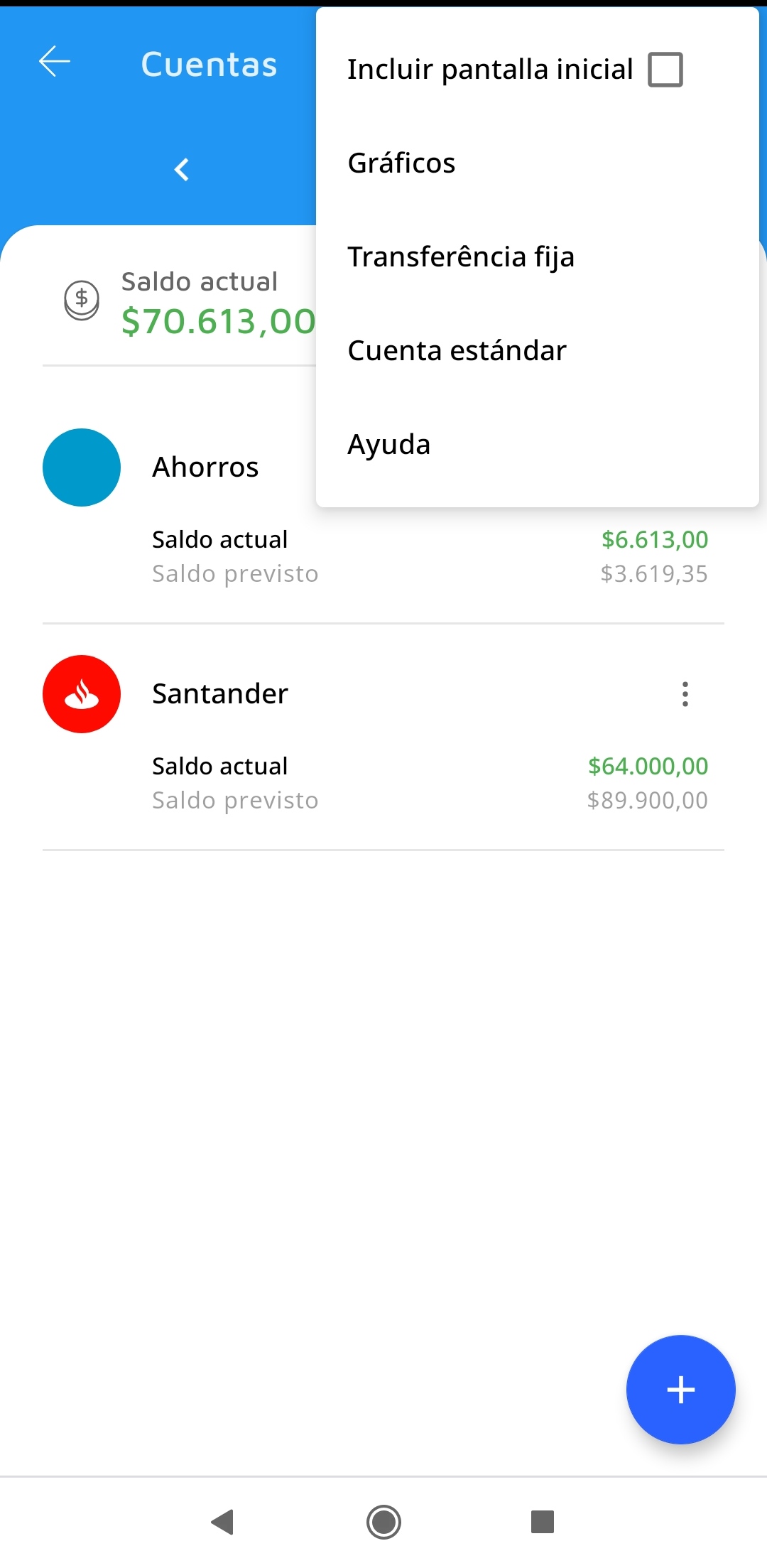Viewport: 767px width, 1568px height.
Task: Check the Incluir pantalla inicial checkbox
Action: pos(665,70)
